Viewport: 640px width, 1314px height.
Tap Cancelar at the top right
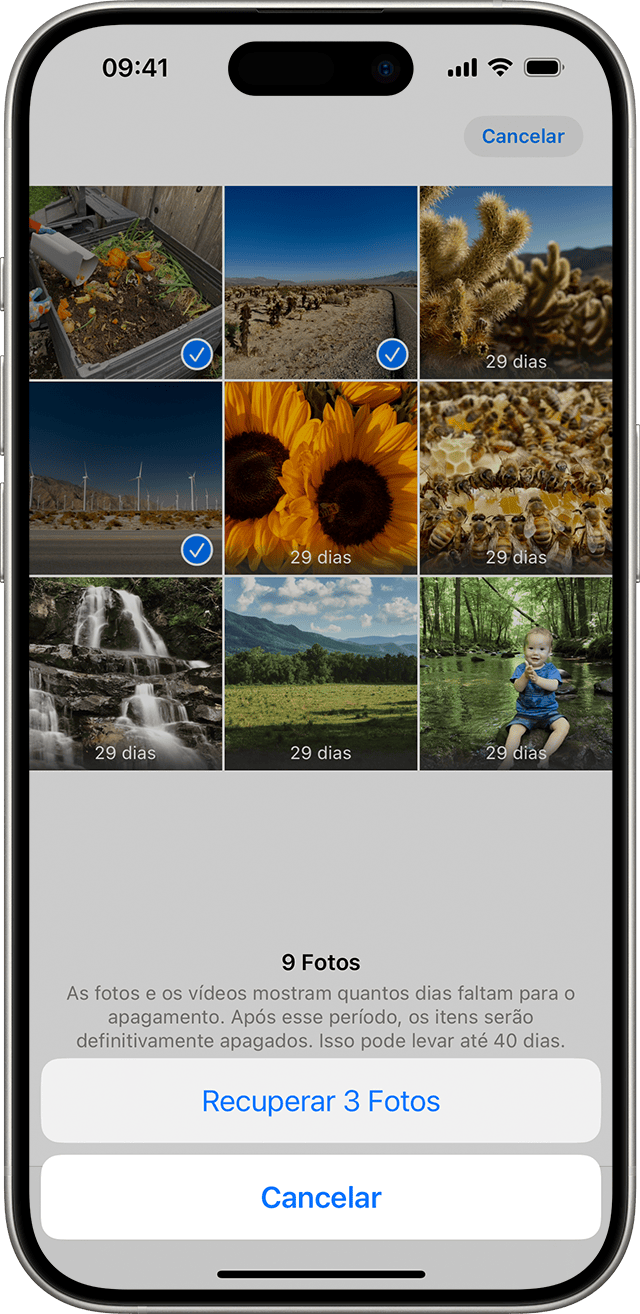click(x=523, y=137)
